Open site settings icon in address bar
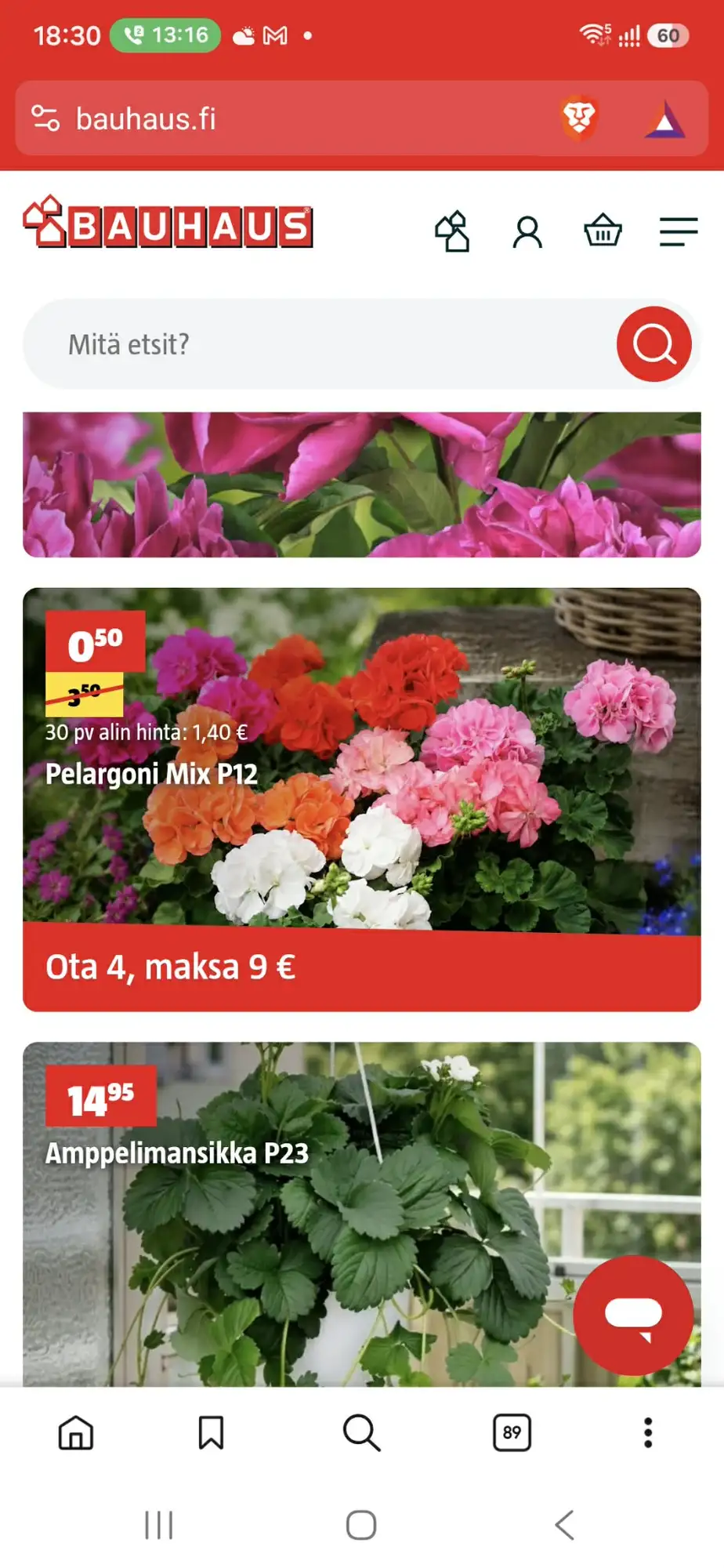The height and width of the screenshot is (1568, 724). click(x=45, y=118)
